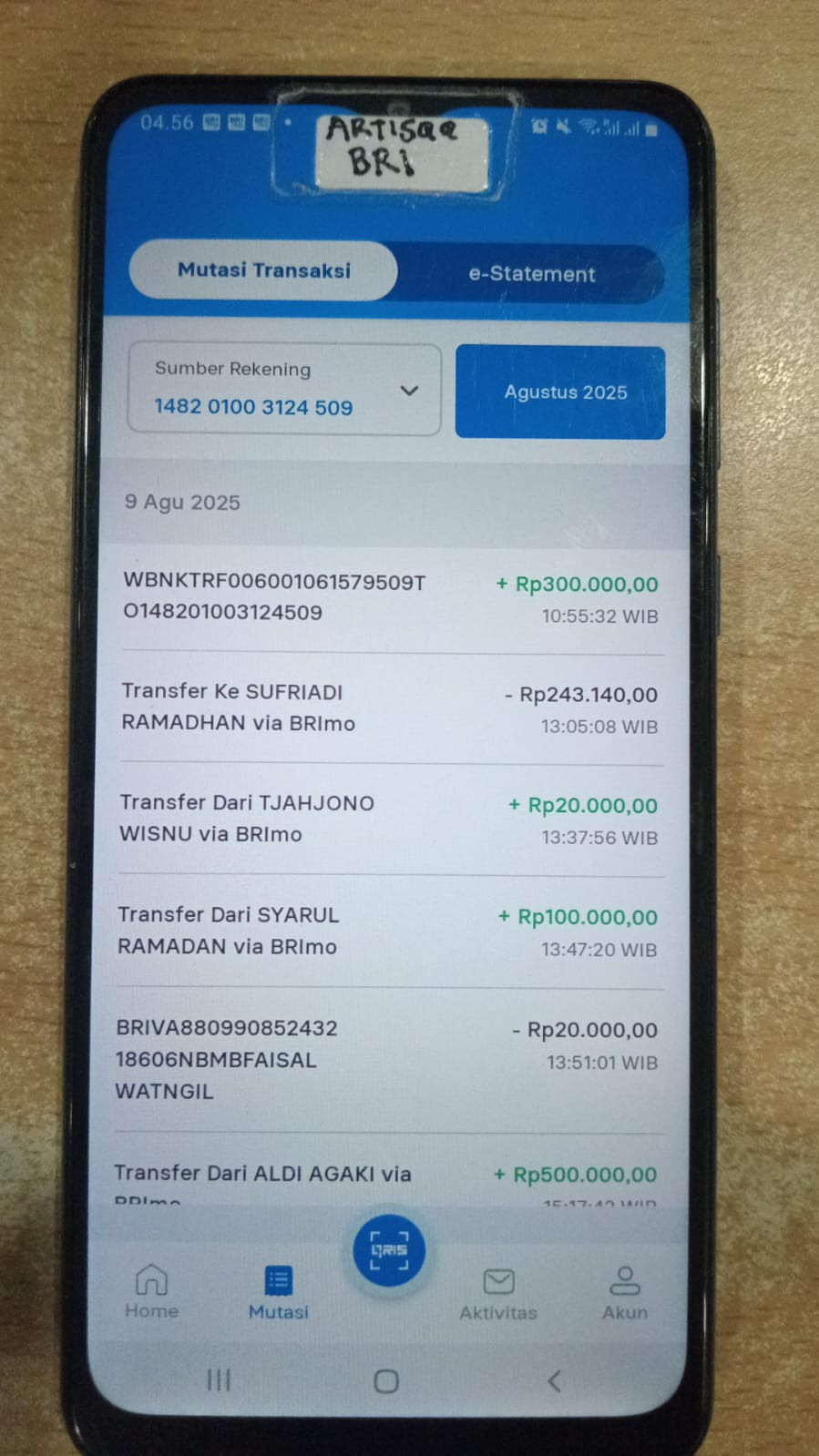Open the WBNKTRF Rp300.000,00 transaction
Viewport: 819px width, 1456px height.
pos(391,598)
